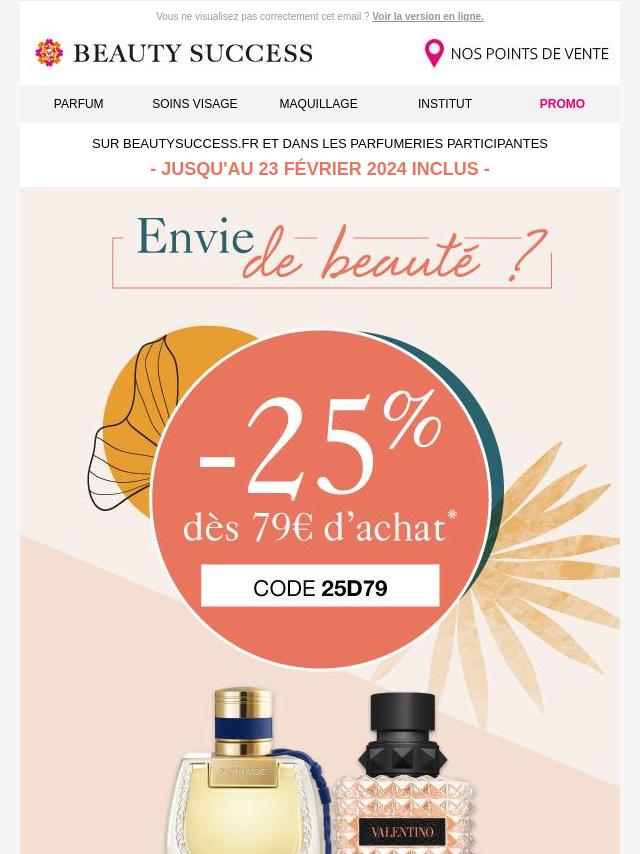Open Nos Points de Vente store locator
The width and height of the screenshot is (640, 854).
click(x=516, y=54)
